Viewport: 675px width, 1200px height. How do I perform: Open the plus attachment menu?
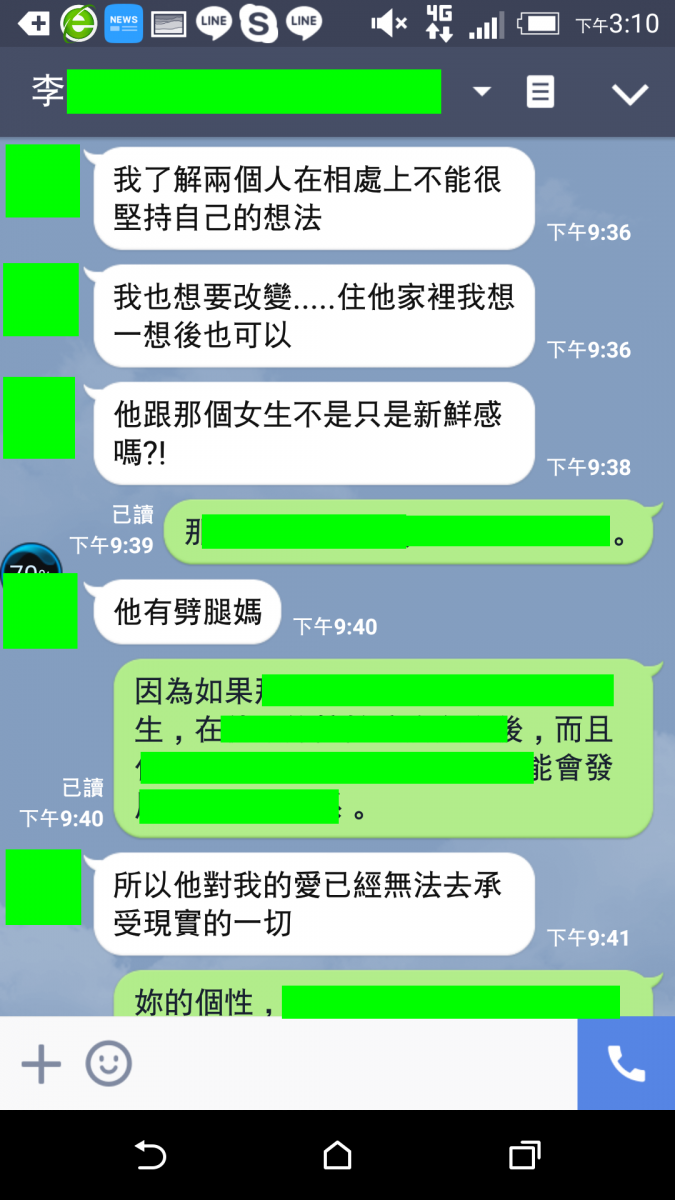click(41, 1064)
